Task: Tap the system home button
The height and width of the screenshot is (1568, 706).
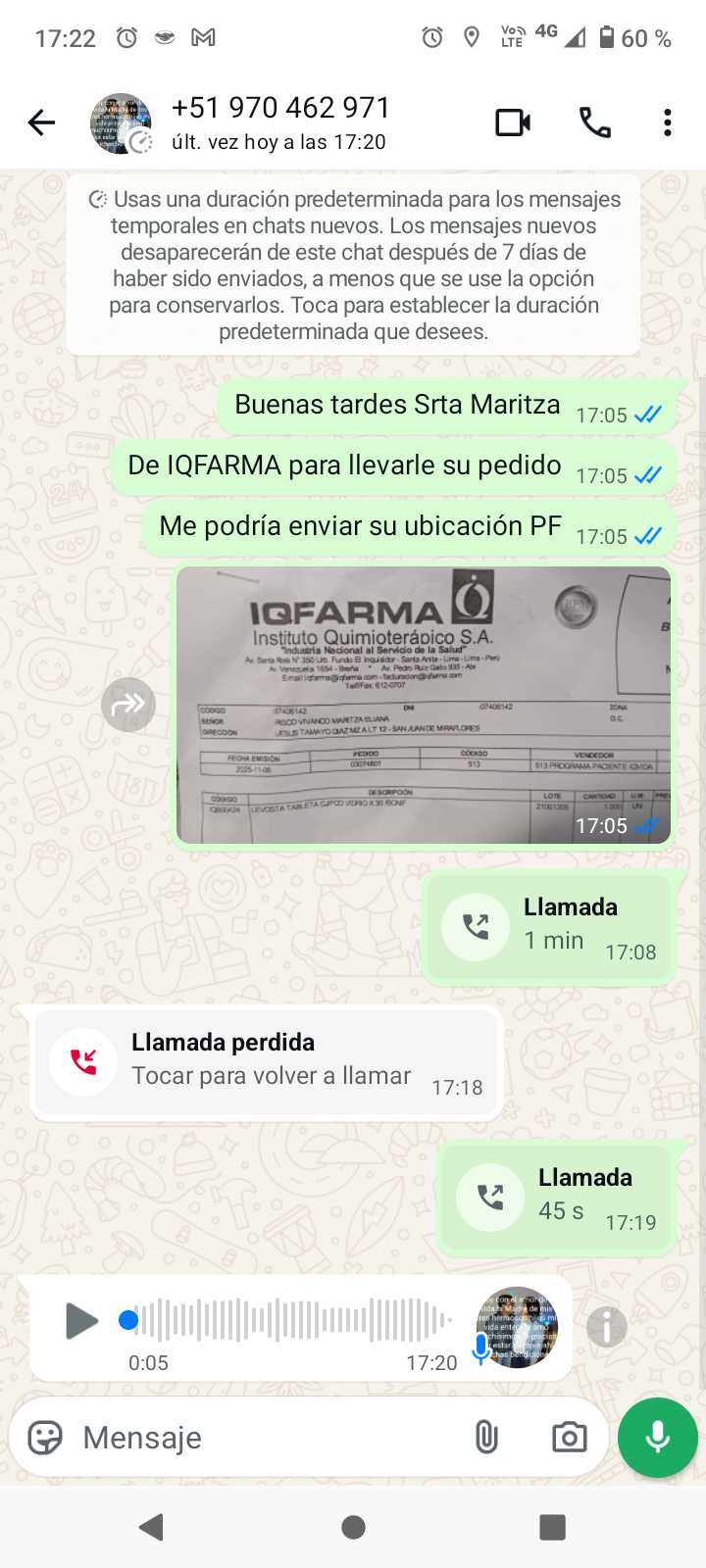Action: 353,1527
